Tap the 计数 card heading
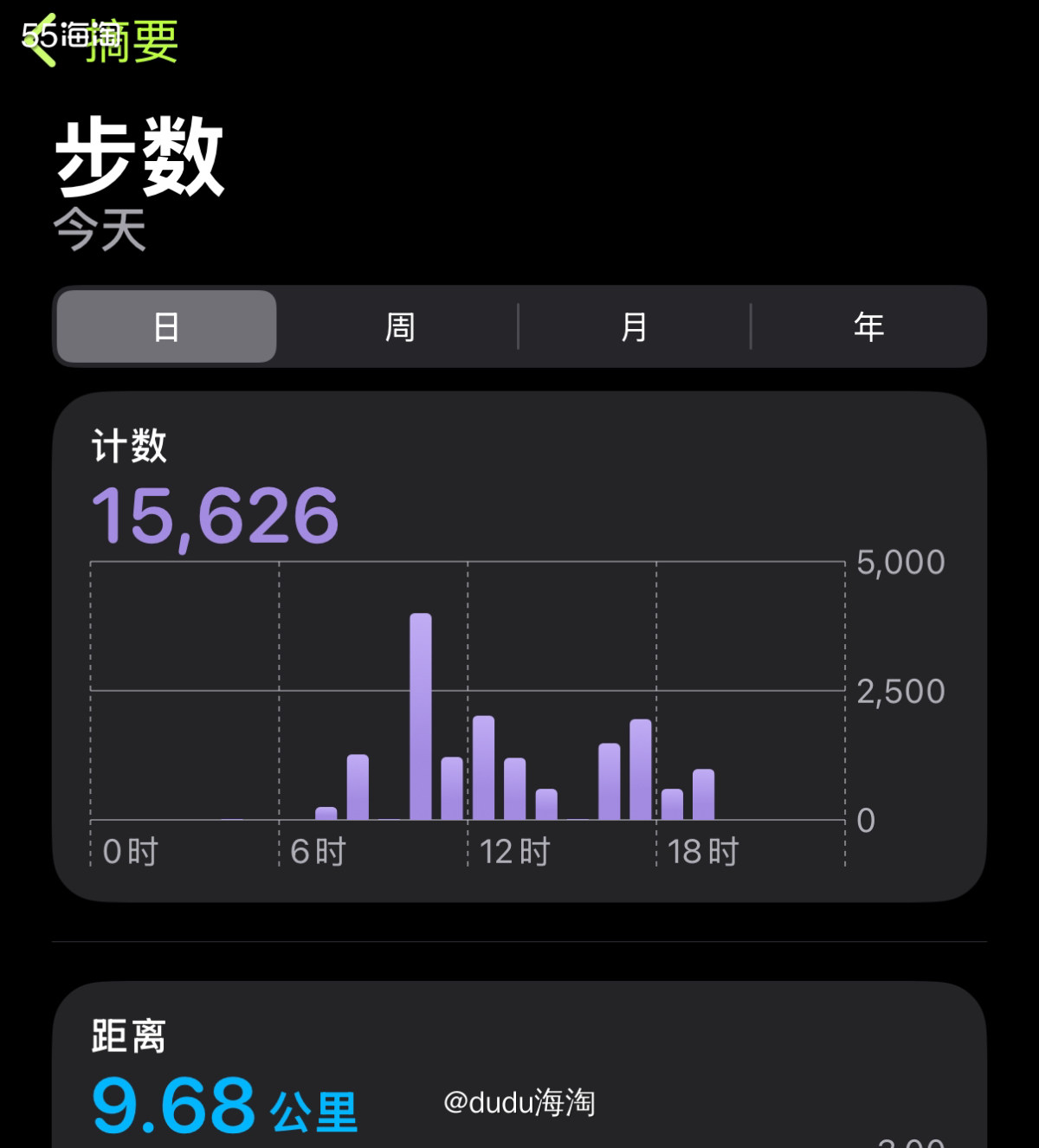 129,444
